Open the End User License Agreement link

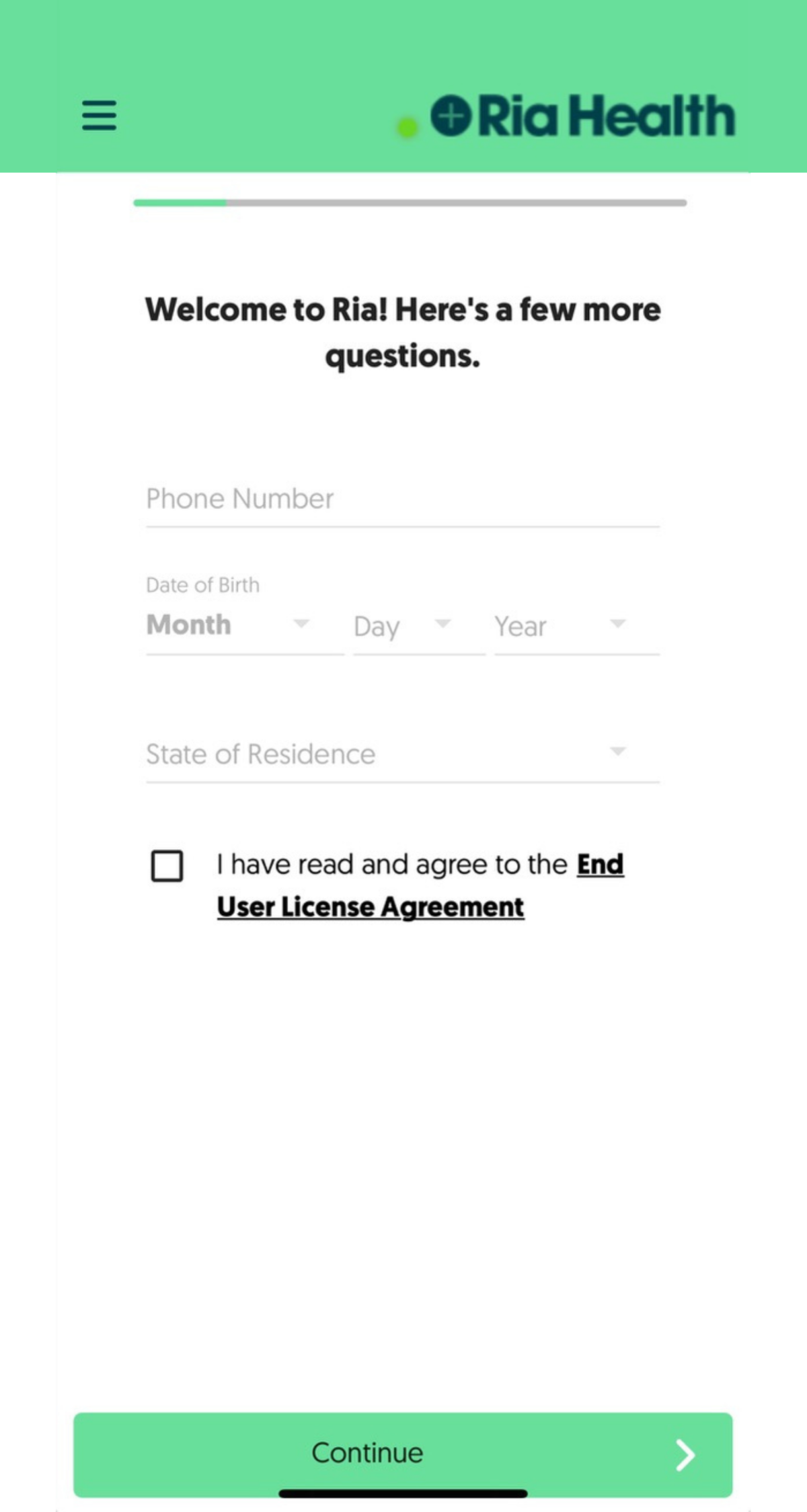click(370, 907)
